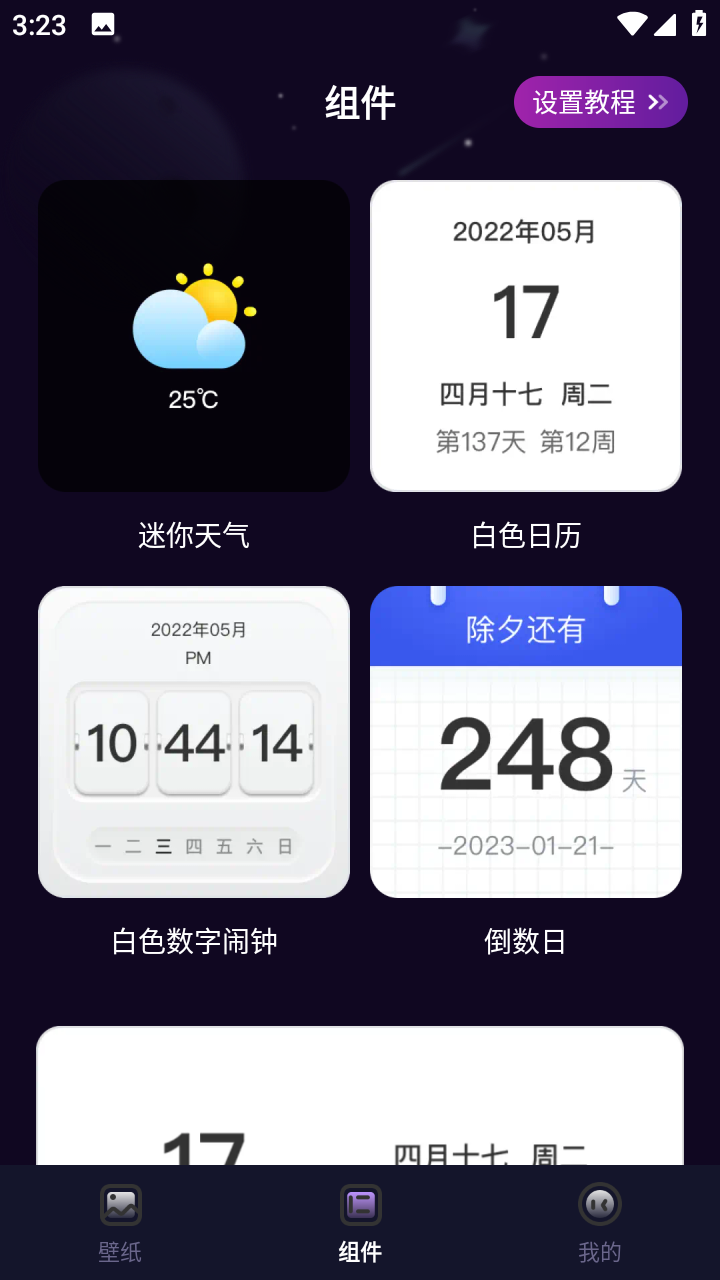Expand tutorial via the double-chevron arrow
Image resolution: width=720 pixels, height=1280 pixels.
pyautogui.click(x=658, y=101)
